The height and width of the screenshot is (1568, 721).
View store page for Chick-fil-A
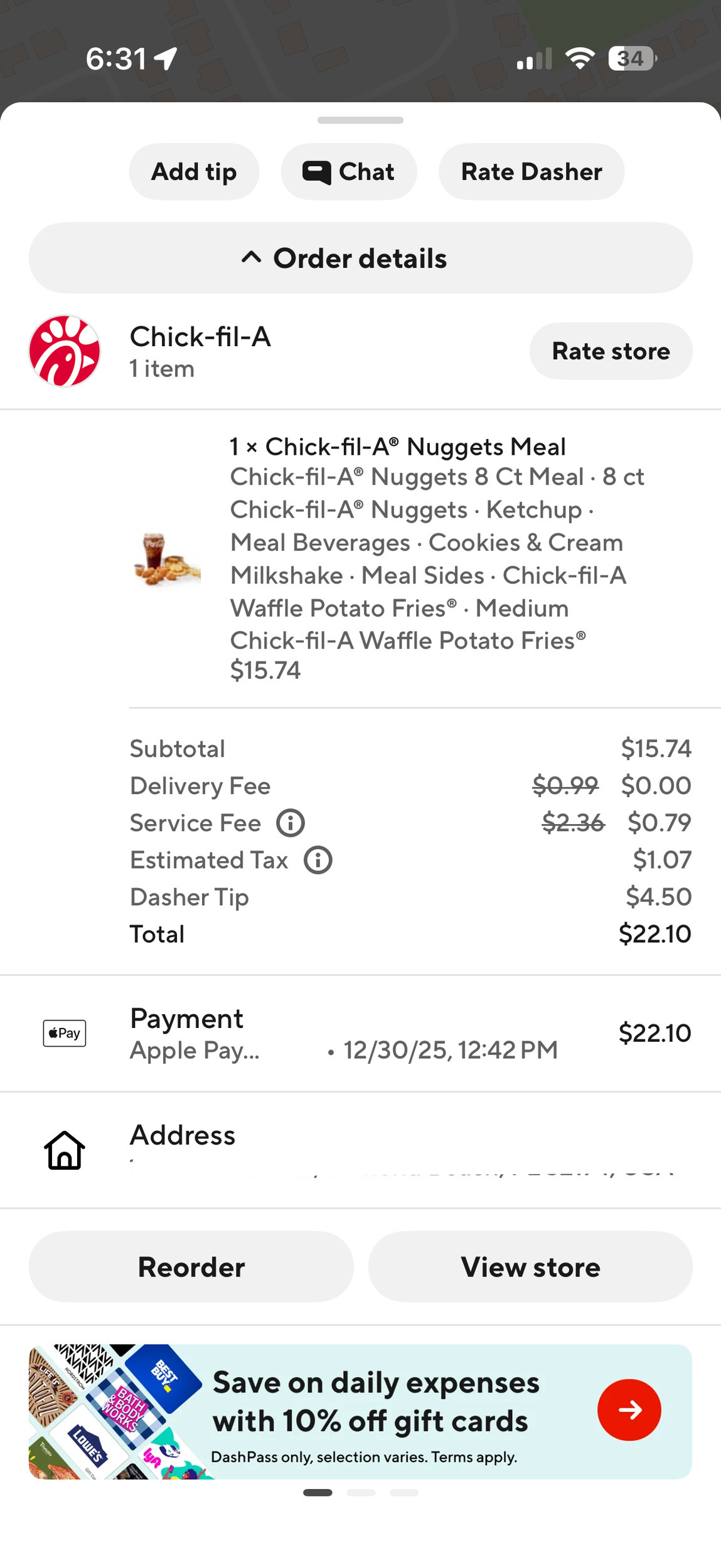coord(530,1267)
